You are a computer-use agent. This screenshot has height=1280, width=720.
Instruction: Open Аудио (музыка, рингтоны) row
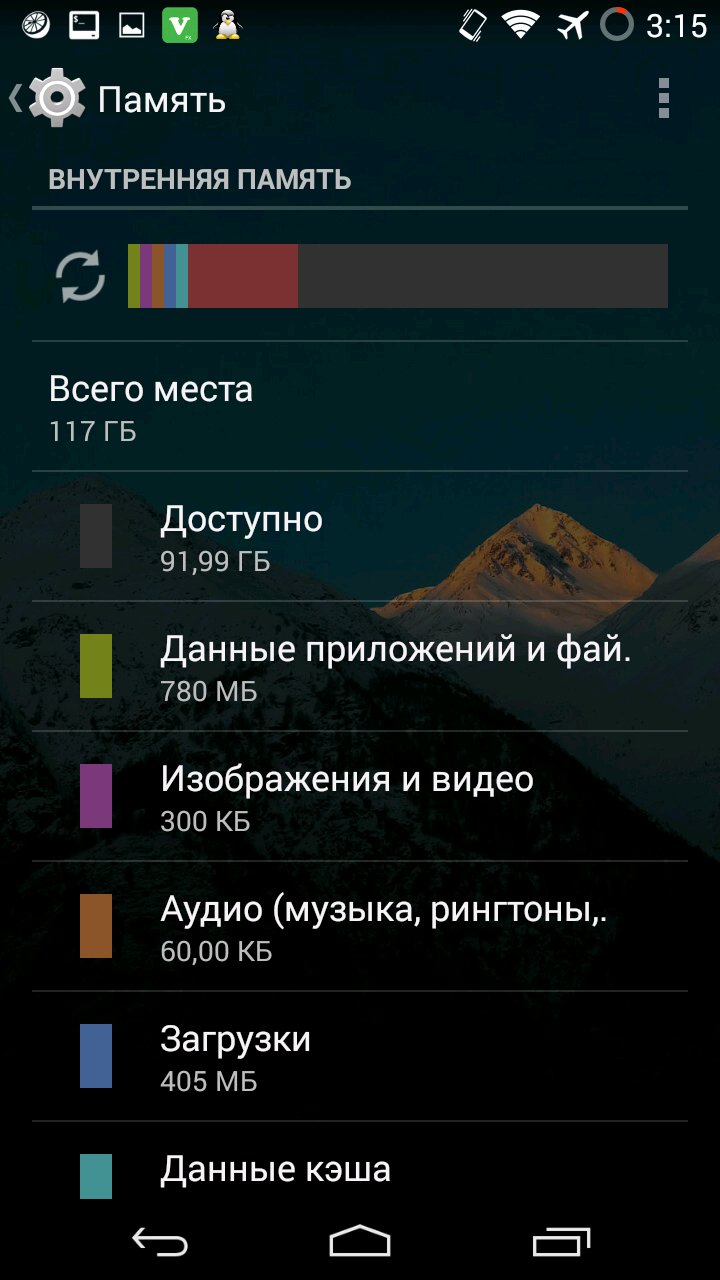click(360, 926)
